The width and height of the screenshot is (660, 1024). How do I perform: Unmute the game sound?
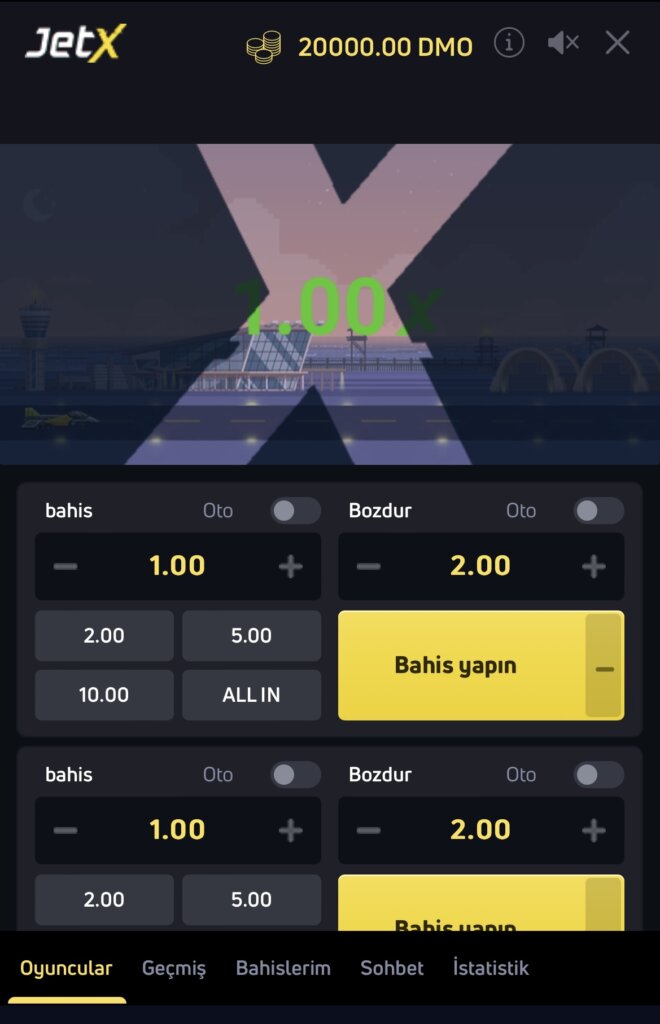pos(563,43)
